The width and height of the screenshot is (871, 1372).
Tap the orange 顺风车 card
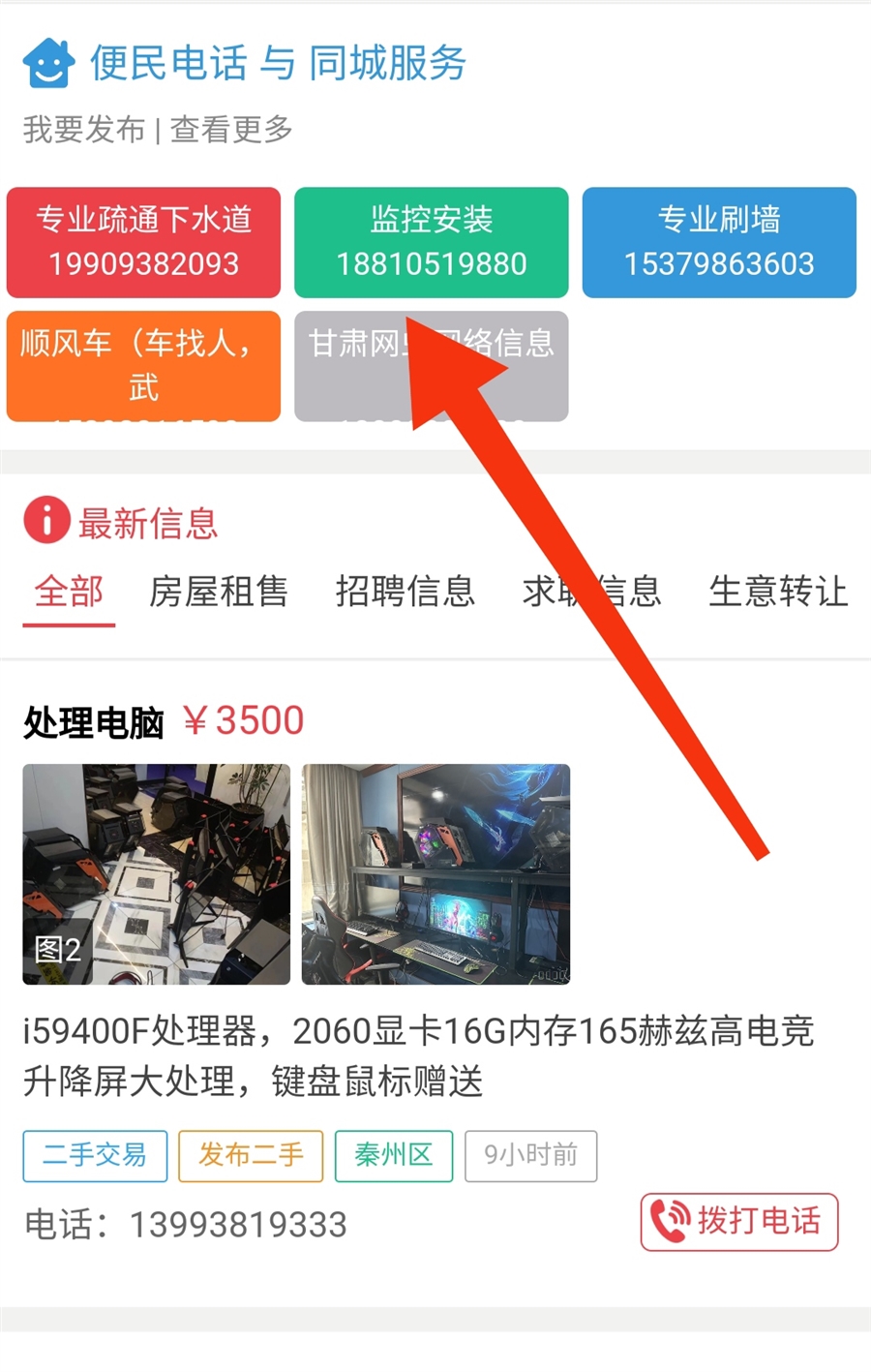point(143,366)
